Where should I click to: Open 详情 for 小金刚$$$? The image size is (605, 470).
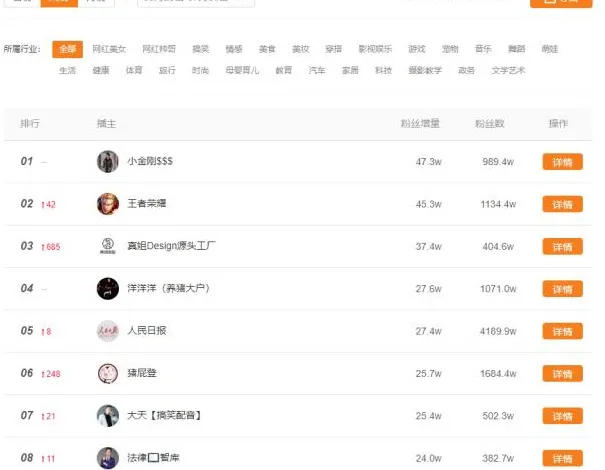click(x=562, y=162)
